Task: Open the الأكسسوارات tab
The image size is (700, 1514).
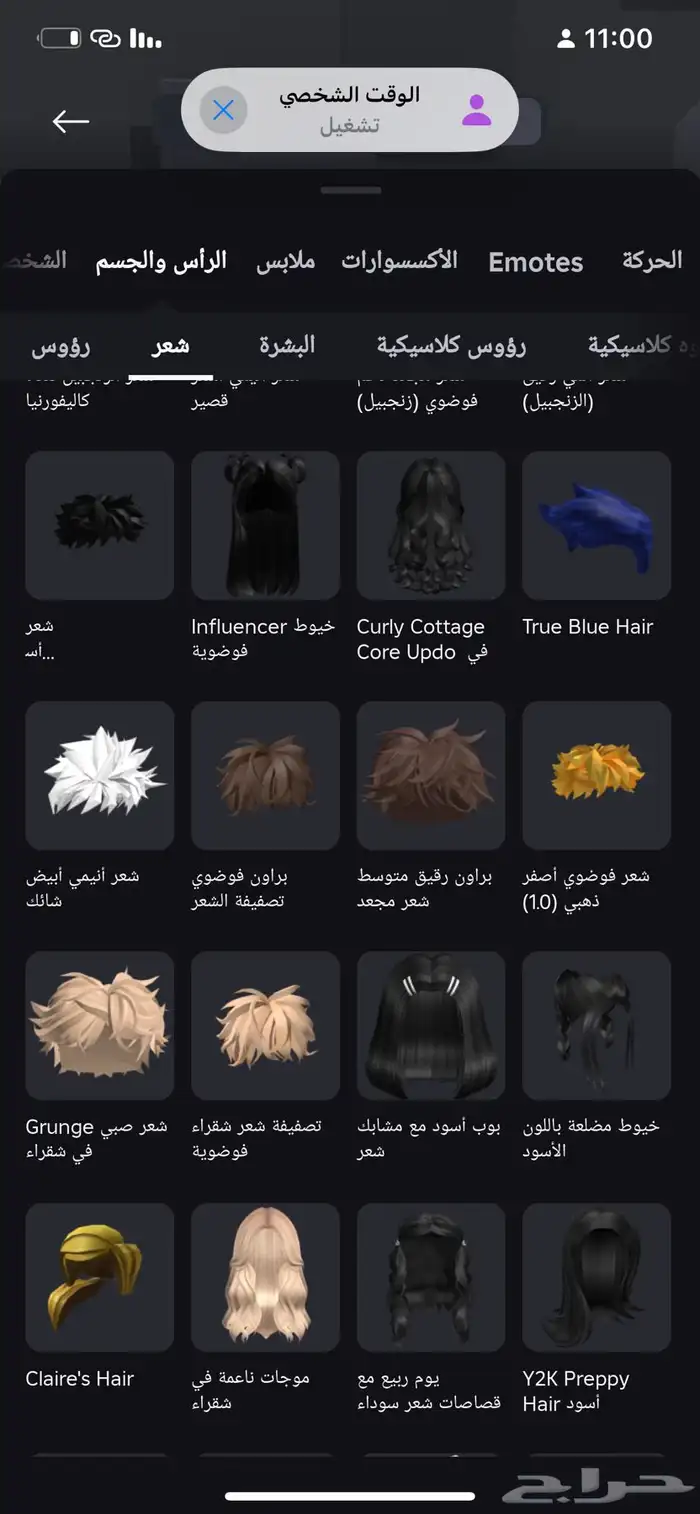Action: coord(399,261)
